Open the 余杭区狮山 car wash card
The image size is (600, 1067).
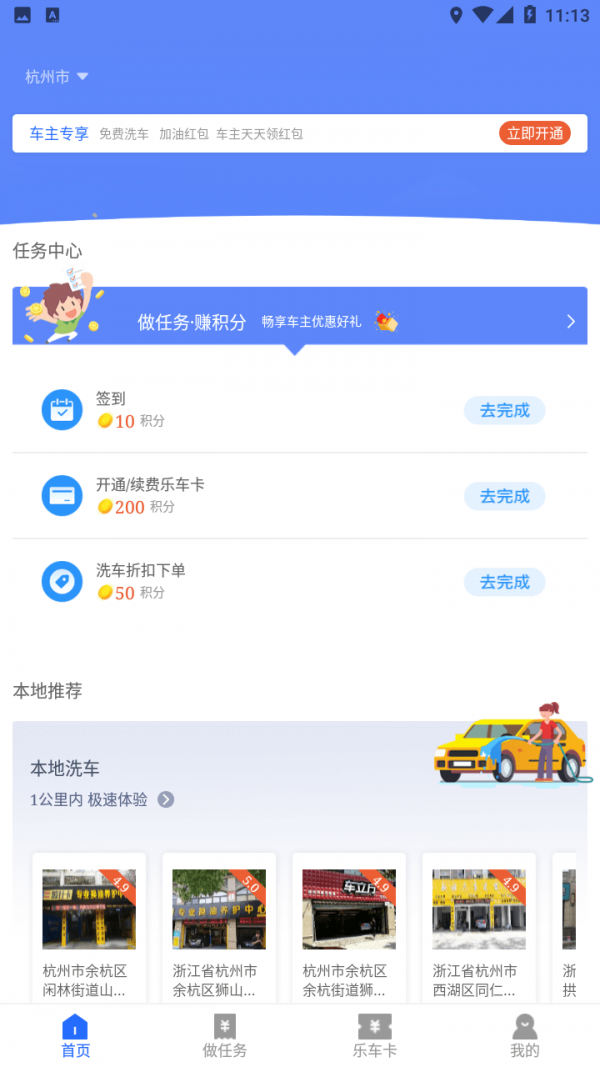tap(219, 925)
